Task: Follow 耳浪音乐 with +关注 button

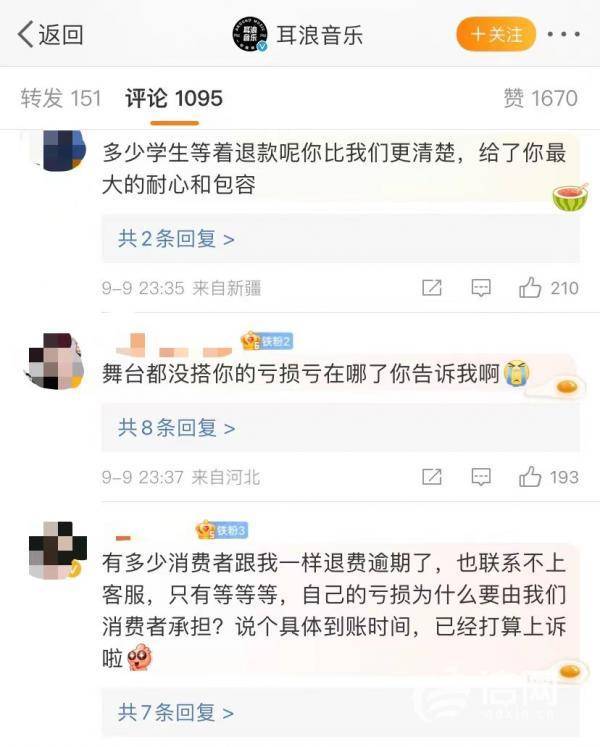Action: pos(496,35)
